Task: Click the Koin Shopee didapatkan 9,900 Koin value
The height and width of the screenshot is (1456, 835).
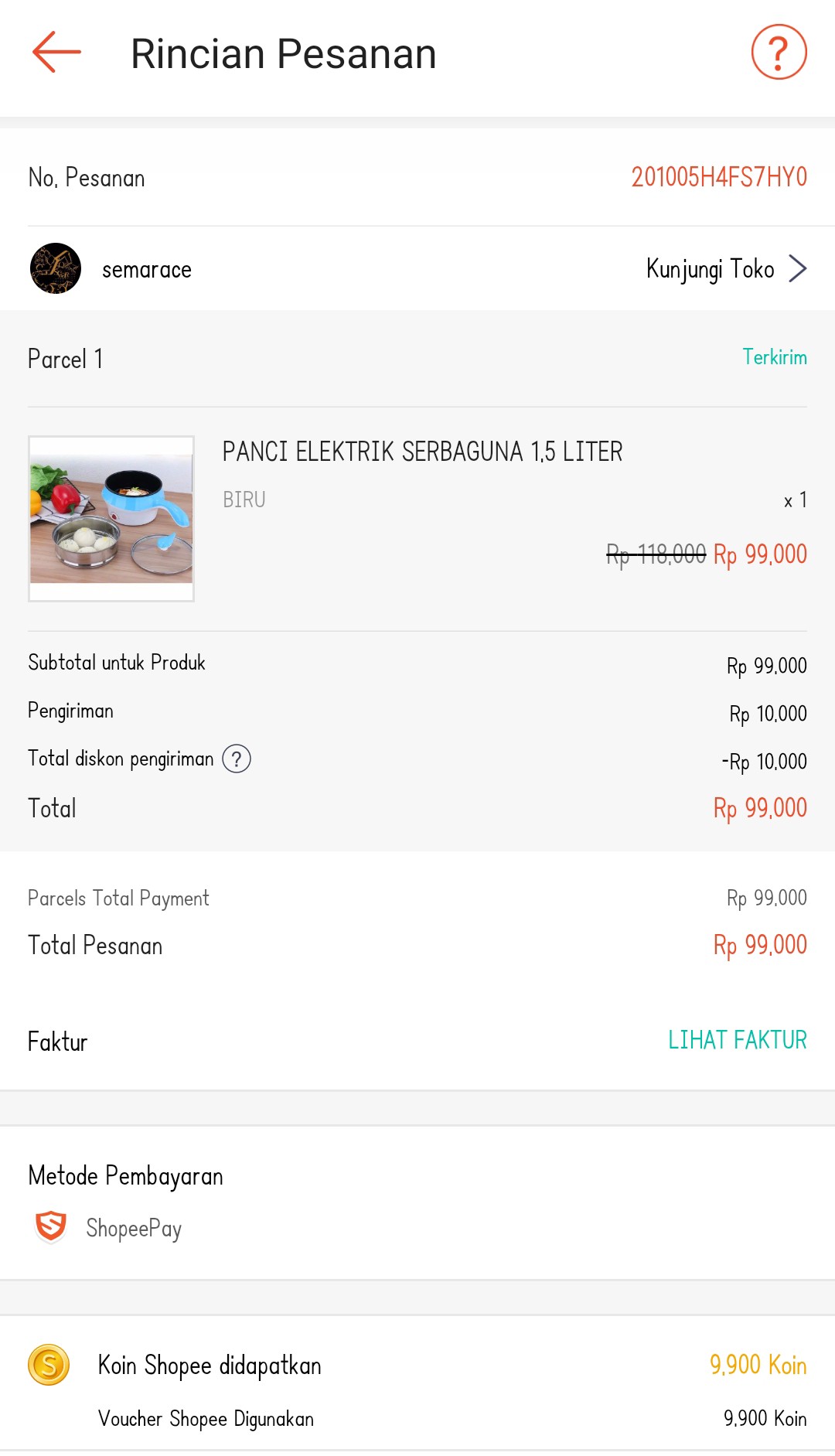Action: click(x=758, y=1365)
